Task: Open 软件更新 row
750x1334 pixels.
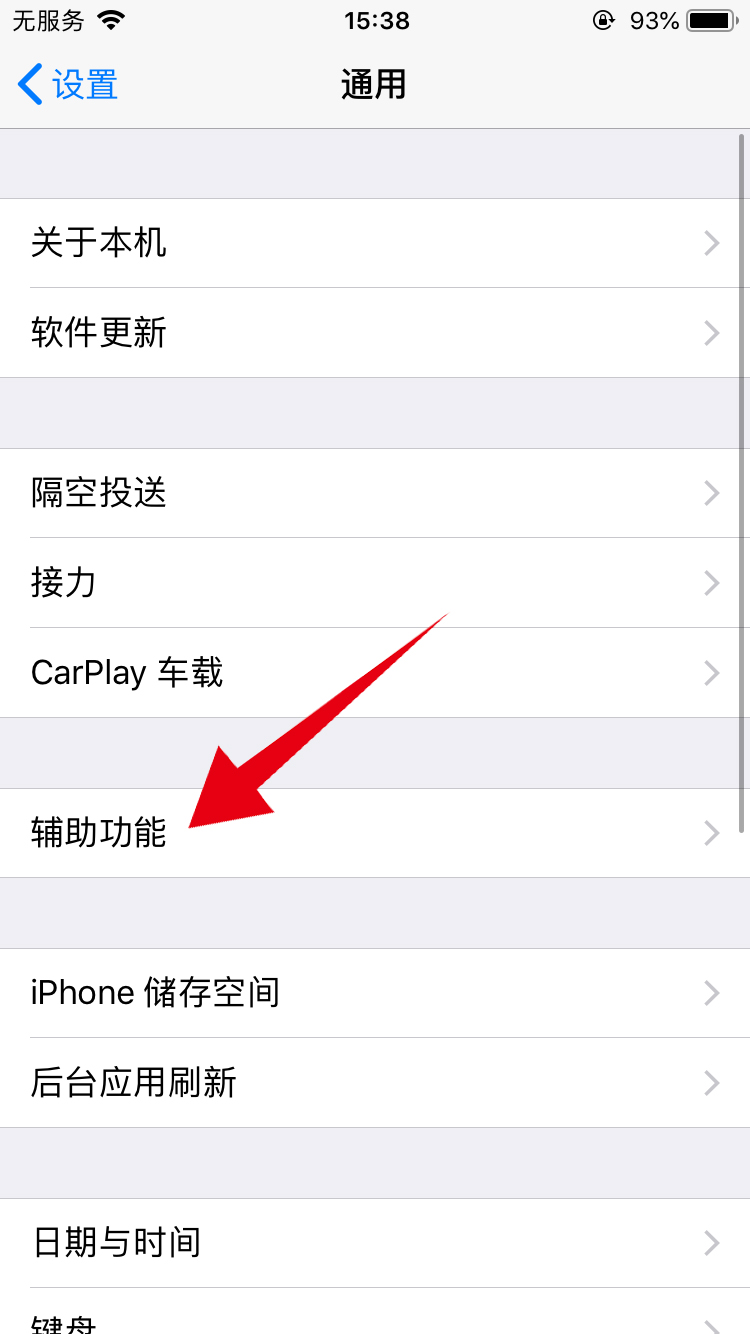Action: pyautogui.click(x=375, y=333)
